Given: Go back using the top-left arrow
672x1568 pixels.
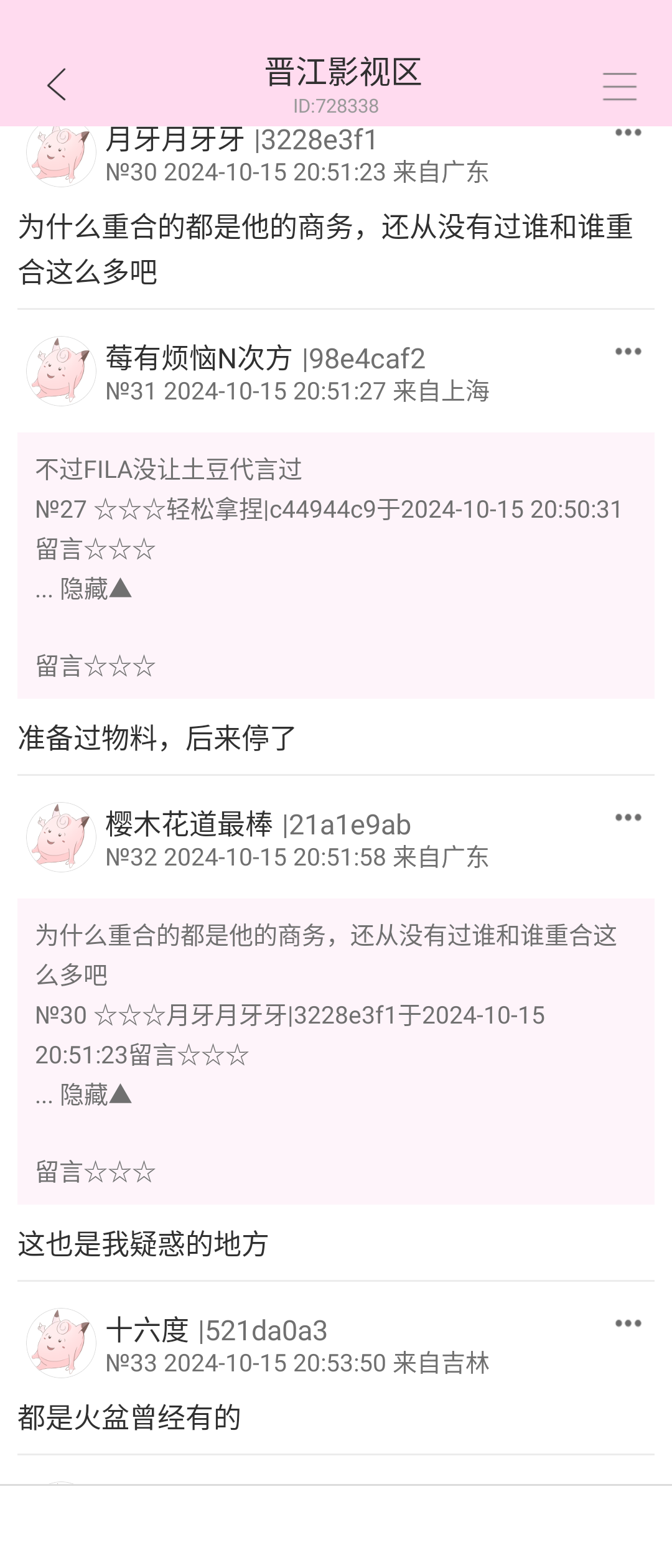Looking at the screenshot, I should point(57,85).
